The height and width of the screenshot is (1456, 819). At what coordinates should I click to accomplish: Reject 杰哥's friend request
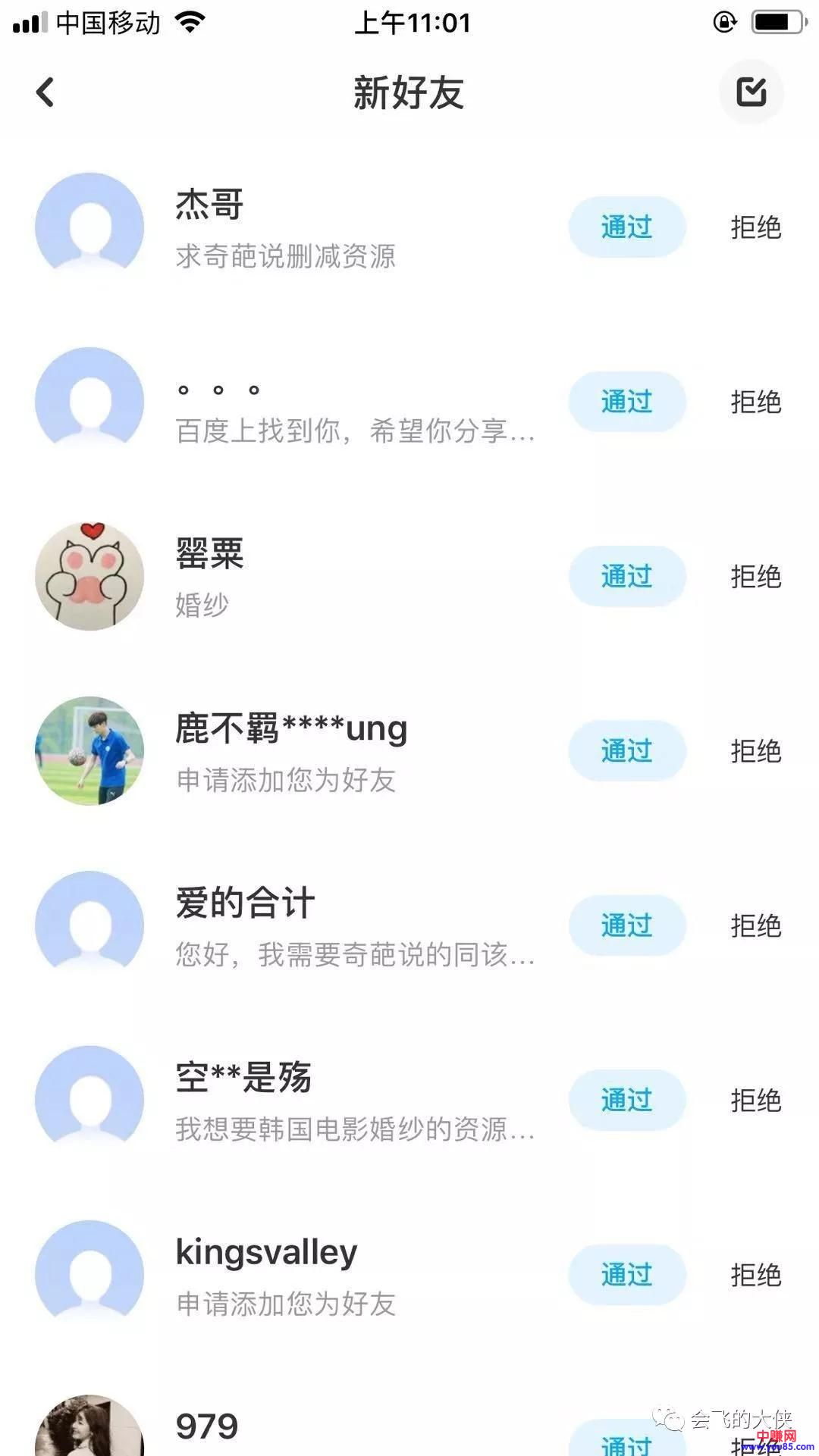click(x=755, y=227)
